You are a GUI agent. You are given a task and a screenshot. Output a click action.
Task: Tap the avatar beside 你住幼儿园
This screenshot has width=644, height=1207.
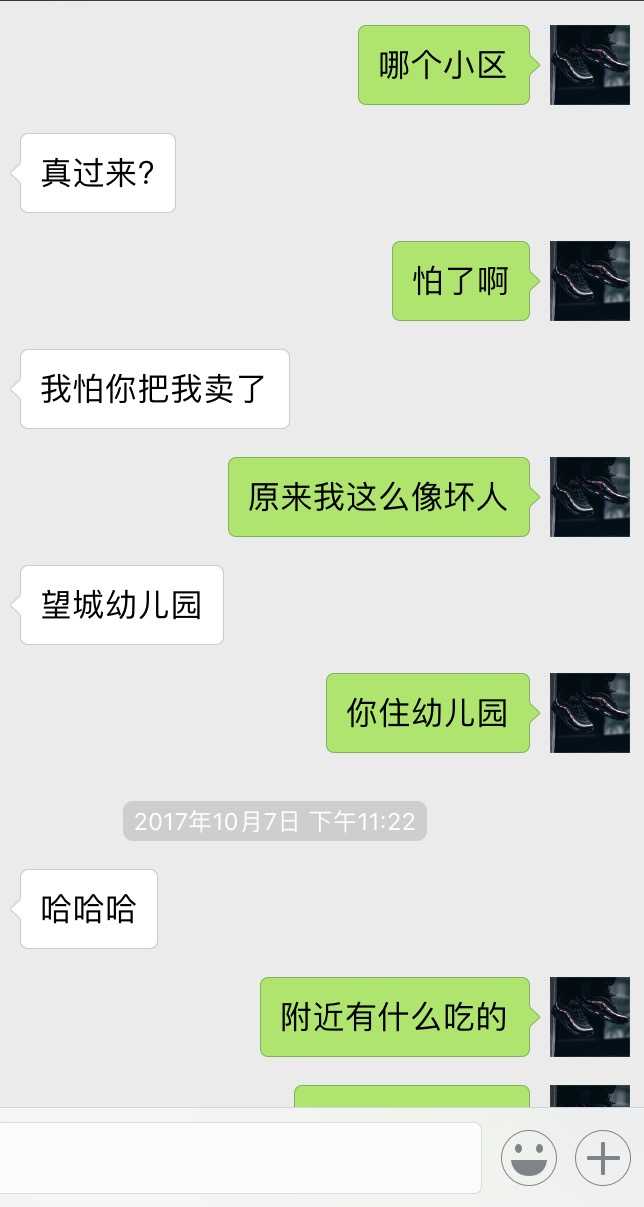pyautogui.click(x=590, y=713)
